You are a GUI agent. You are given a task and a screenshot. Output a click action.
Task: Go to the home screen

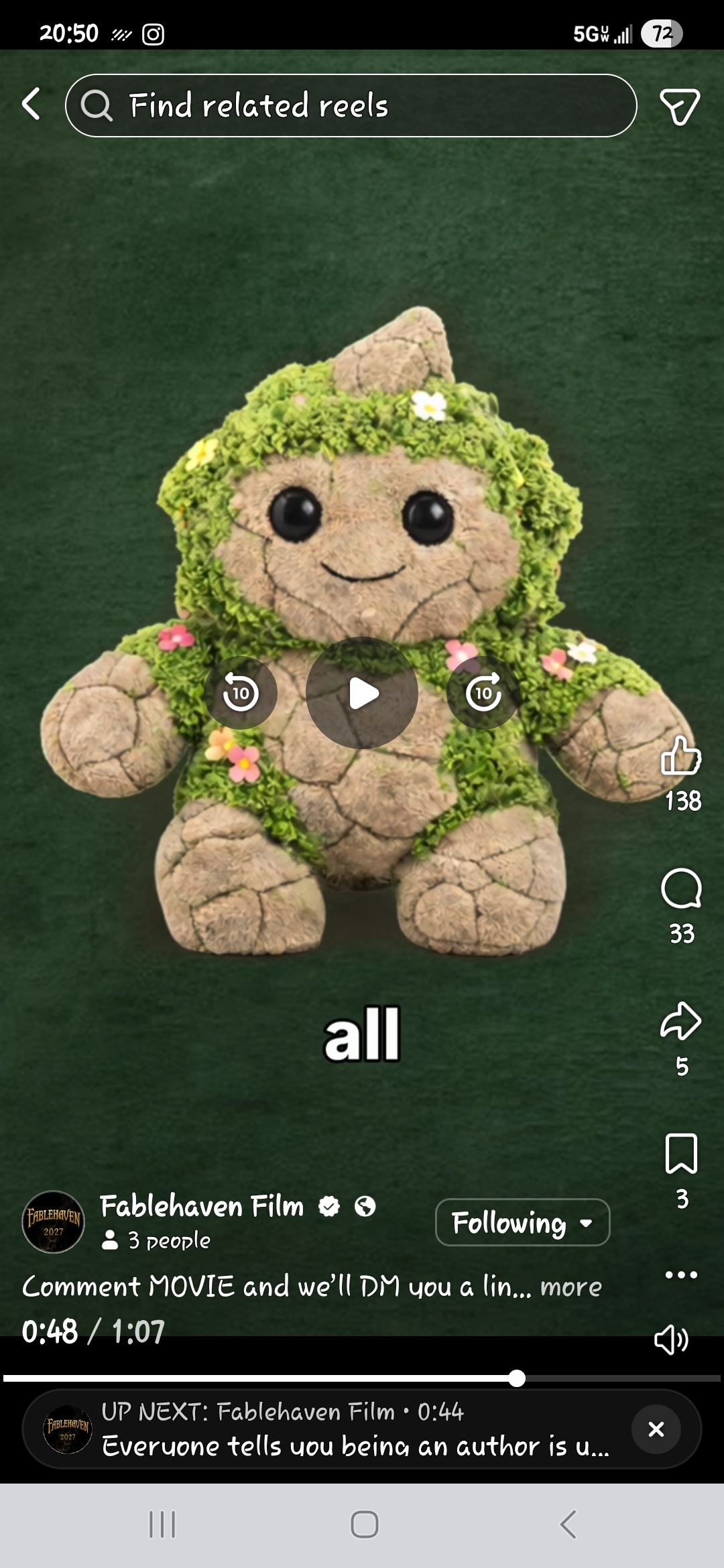click(364, 1524)
